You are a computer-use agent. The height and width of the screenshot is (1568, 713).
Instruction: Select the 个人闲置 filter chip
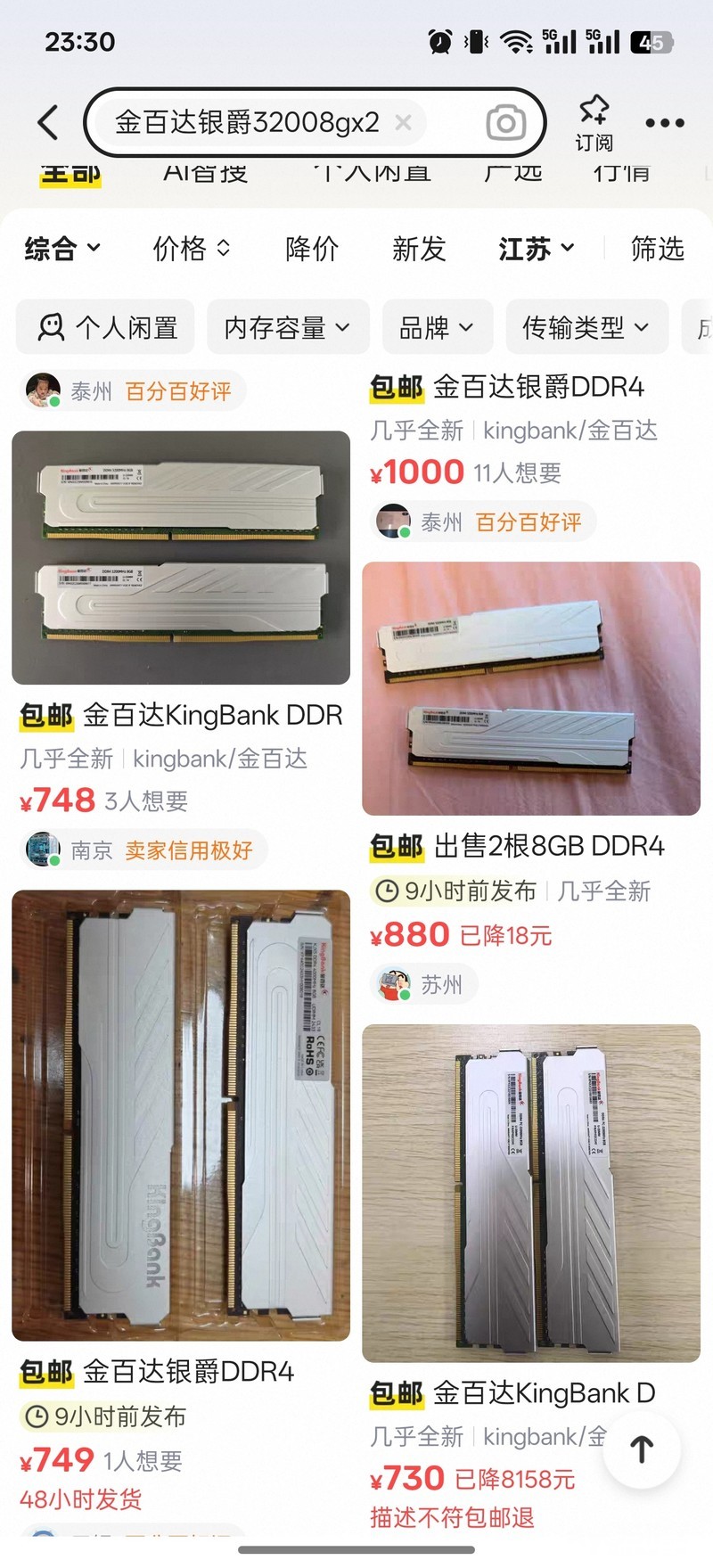point(106,327)
